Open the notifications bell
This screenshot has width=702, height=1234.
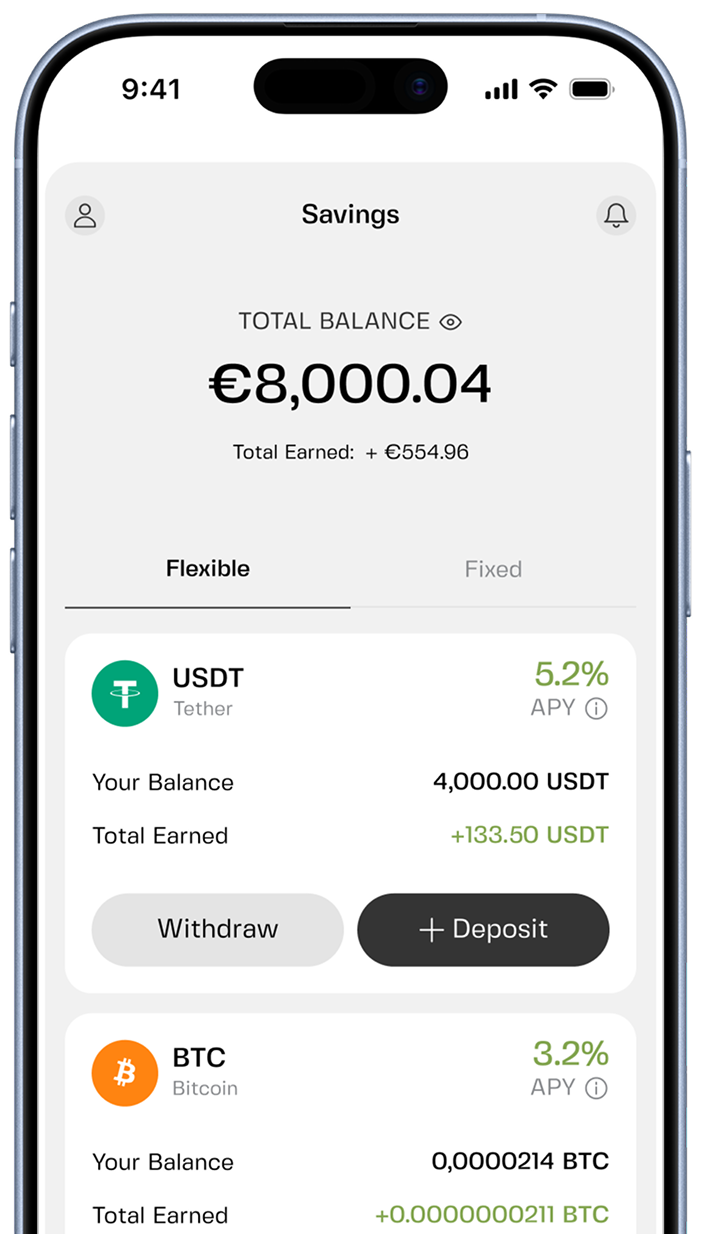[616, 215]
